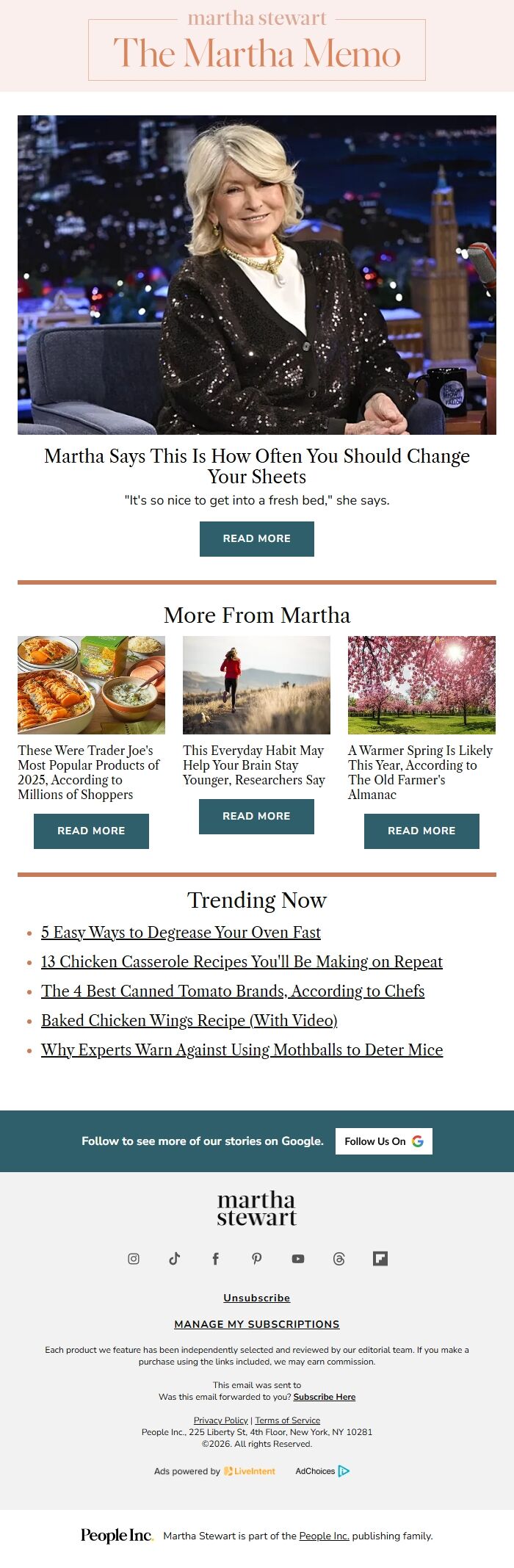The width and height of the screenshot is (514, 1568).
Task: Read more about changing your sheets
Action: tap(256, 538)
